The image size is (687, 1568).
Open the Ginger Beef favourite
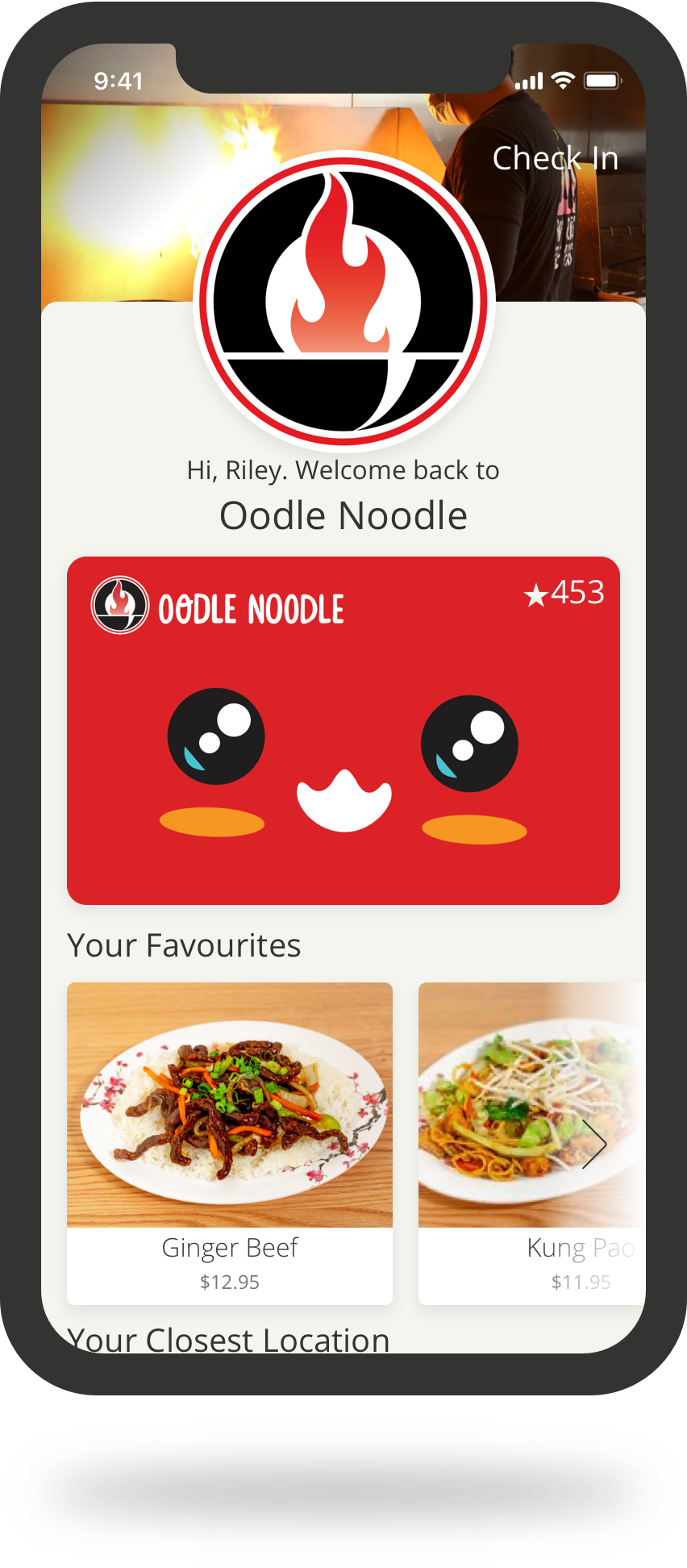(230, 1144)
